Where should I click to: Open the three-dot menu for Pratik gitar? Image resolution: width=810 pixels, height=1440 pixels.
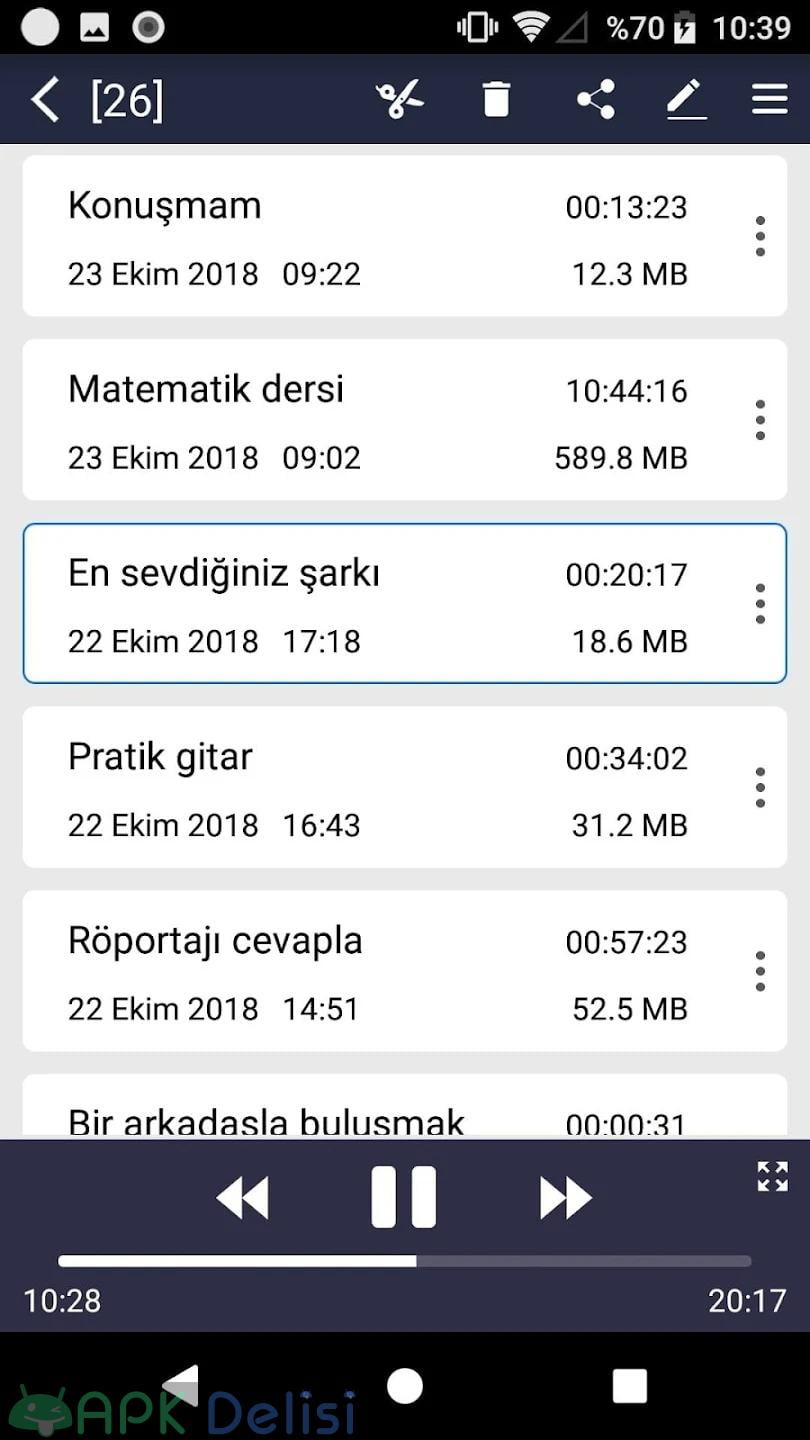click(x=760, y=787)
